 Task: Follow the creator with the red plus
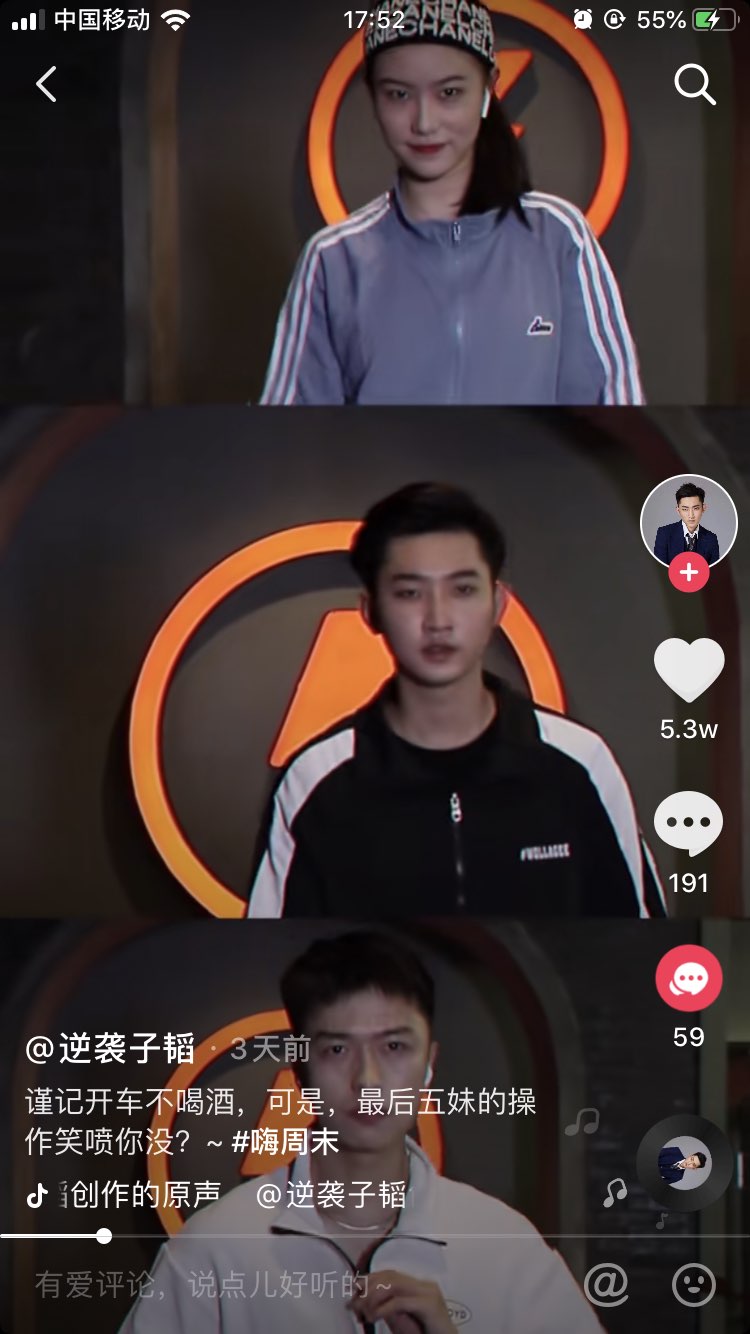[x=688, y=573]
